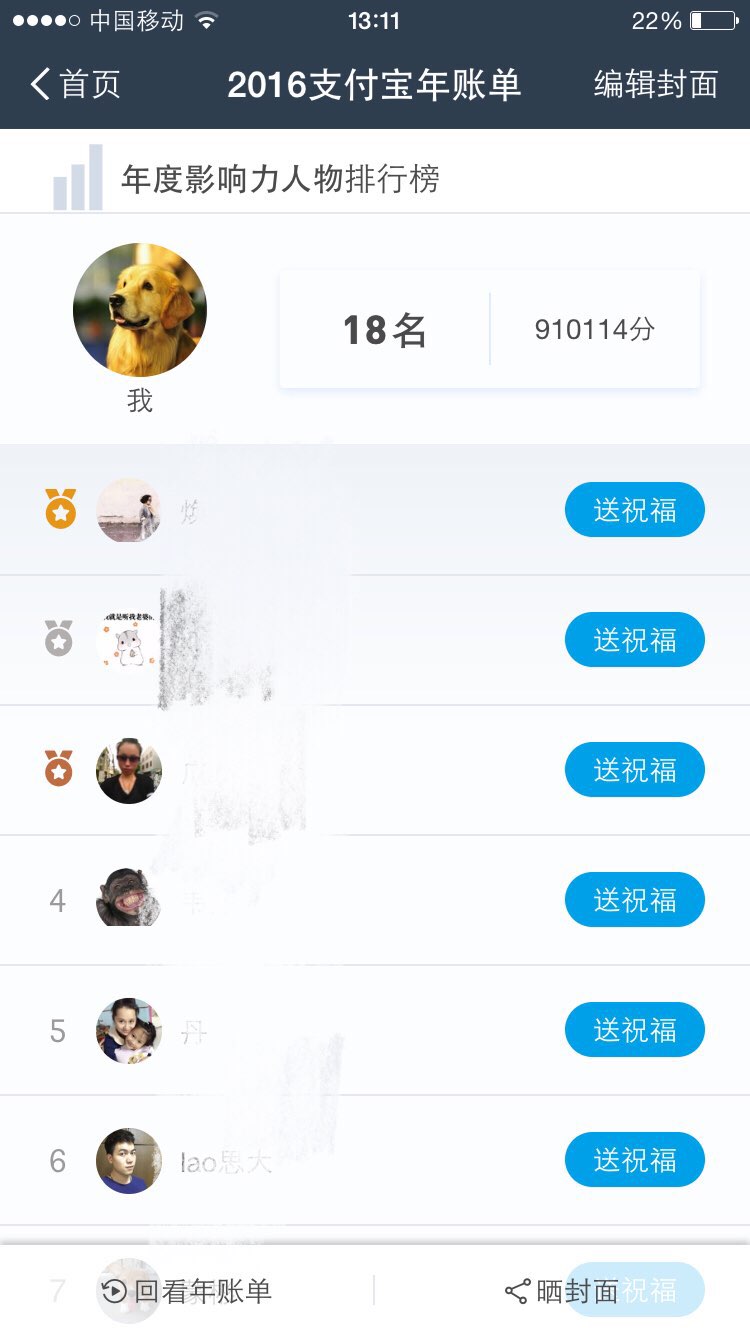
Task: Open 编辑封面 in the top bar
Action: [655, 84]
